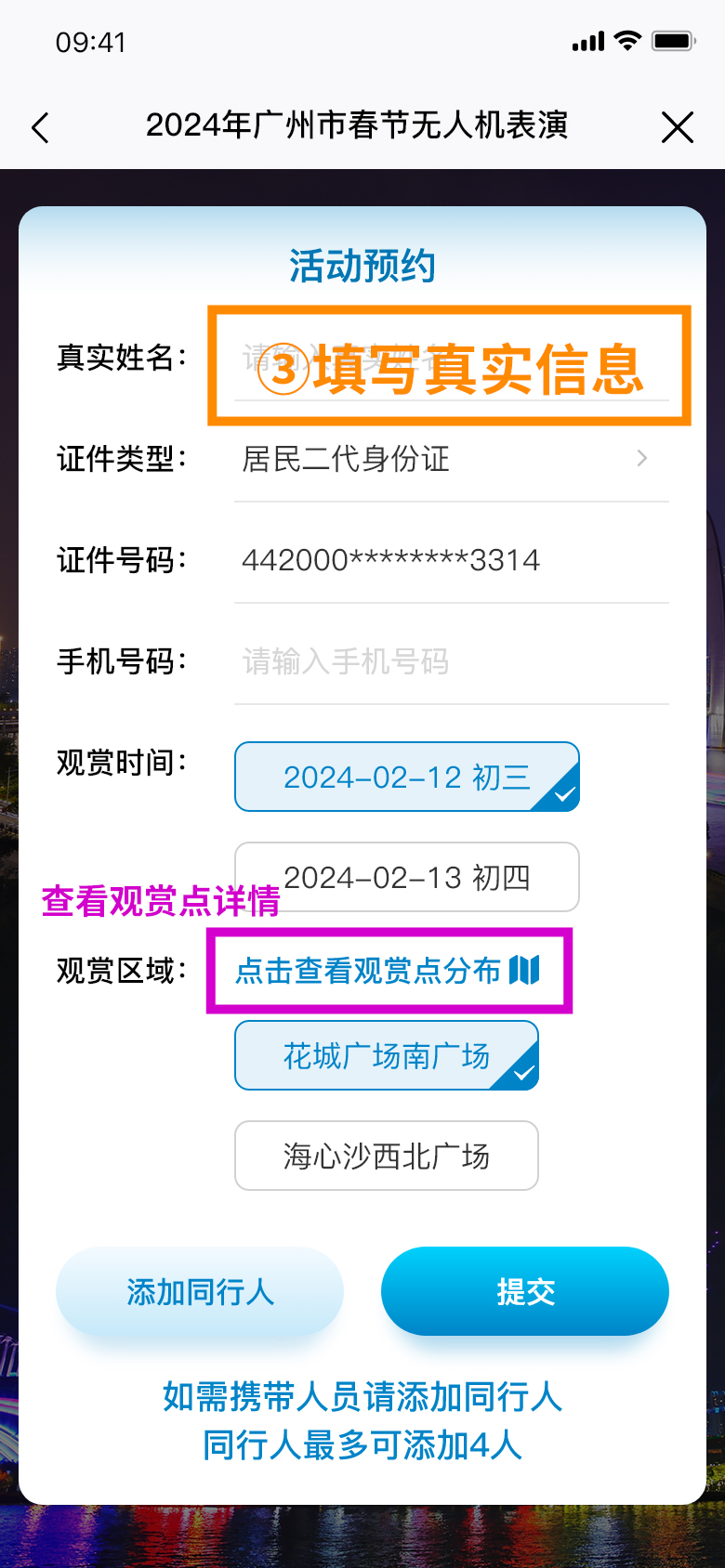The width and height of the screenshot is (725, 1568).
Task: Submit the reservation with 提交
Action: coord(524,1291)
